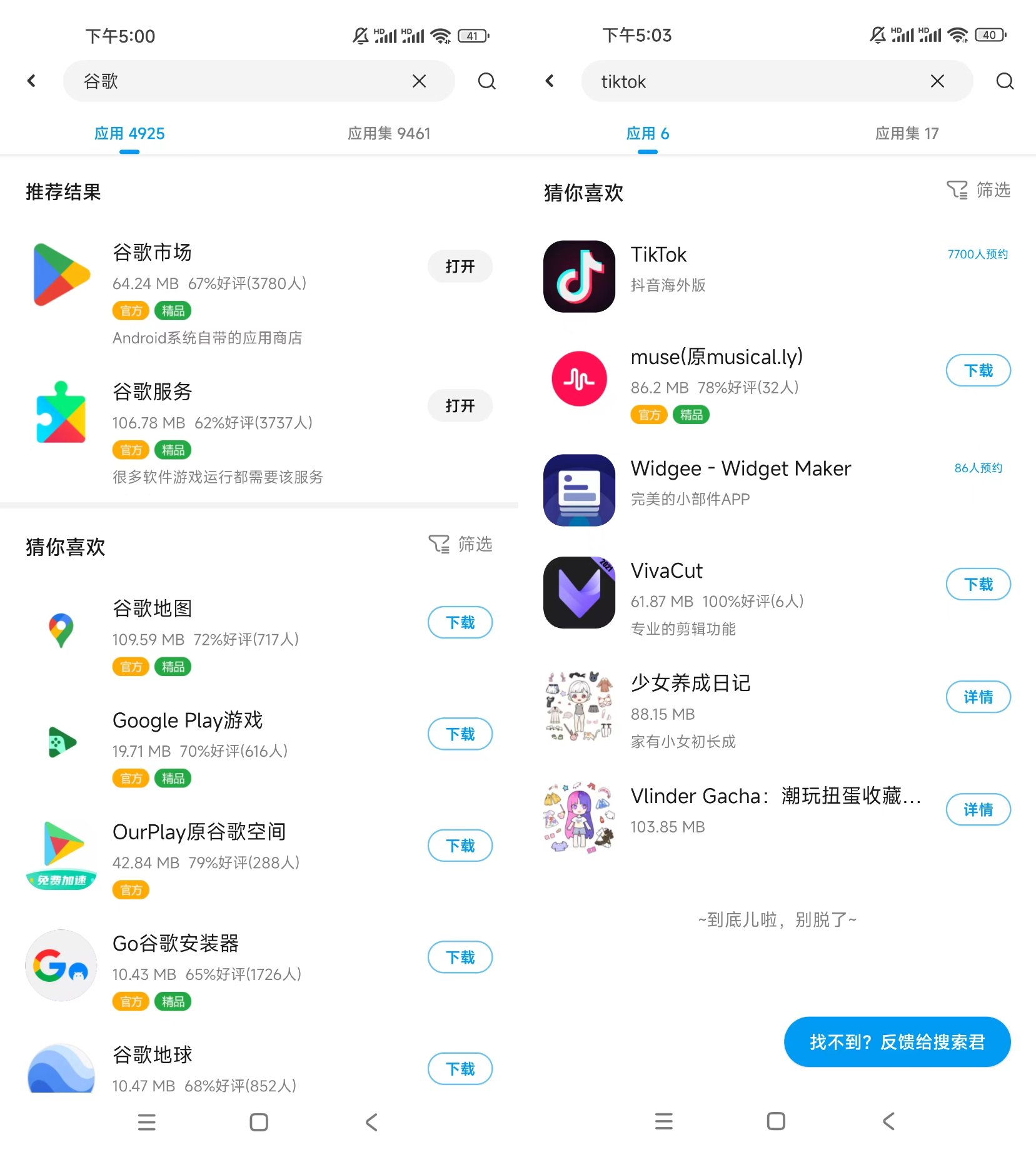
Task: Download Google Play游戏
Action: [460, 734]
